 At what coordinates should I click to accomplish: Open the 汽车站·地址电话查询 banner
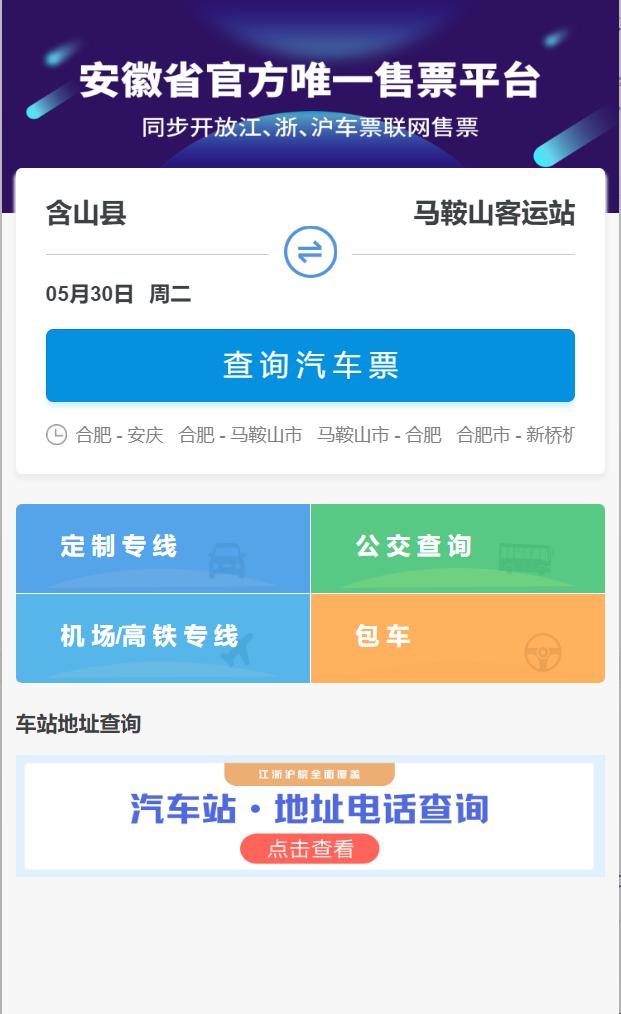point(310,815)
